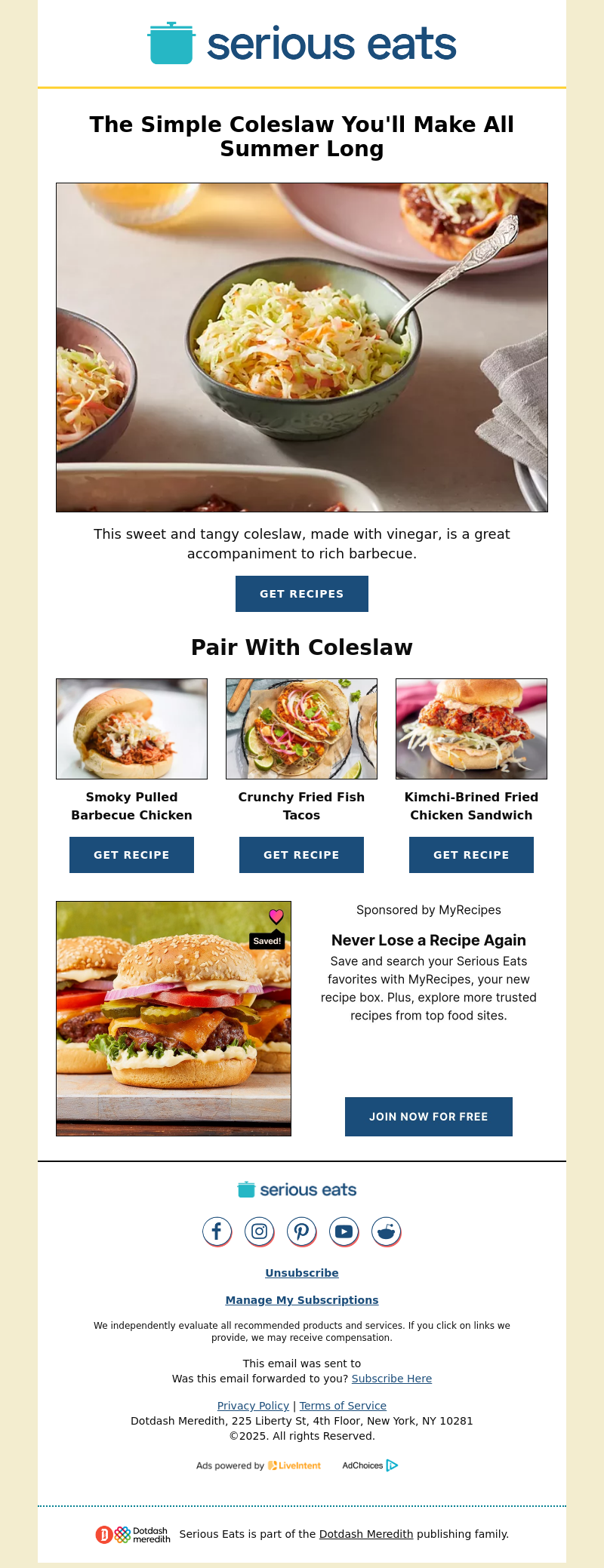
Task: Visit Serious Eats on Facebook
Action: click(x=217, y=1231)
